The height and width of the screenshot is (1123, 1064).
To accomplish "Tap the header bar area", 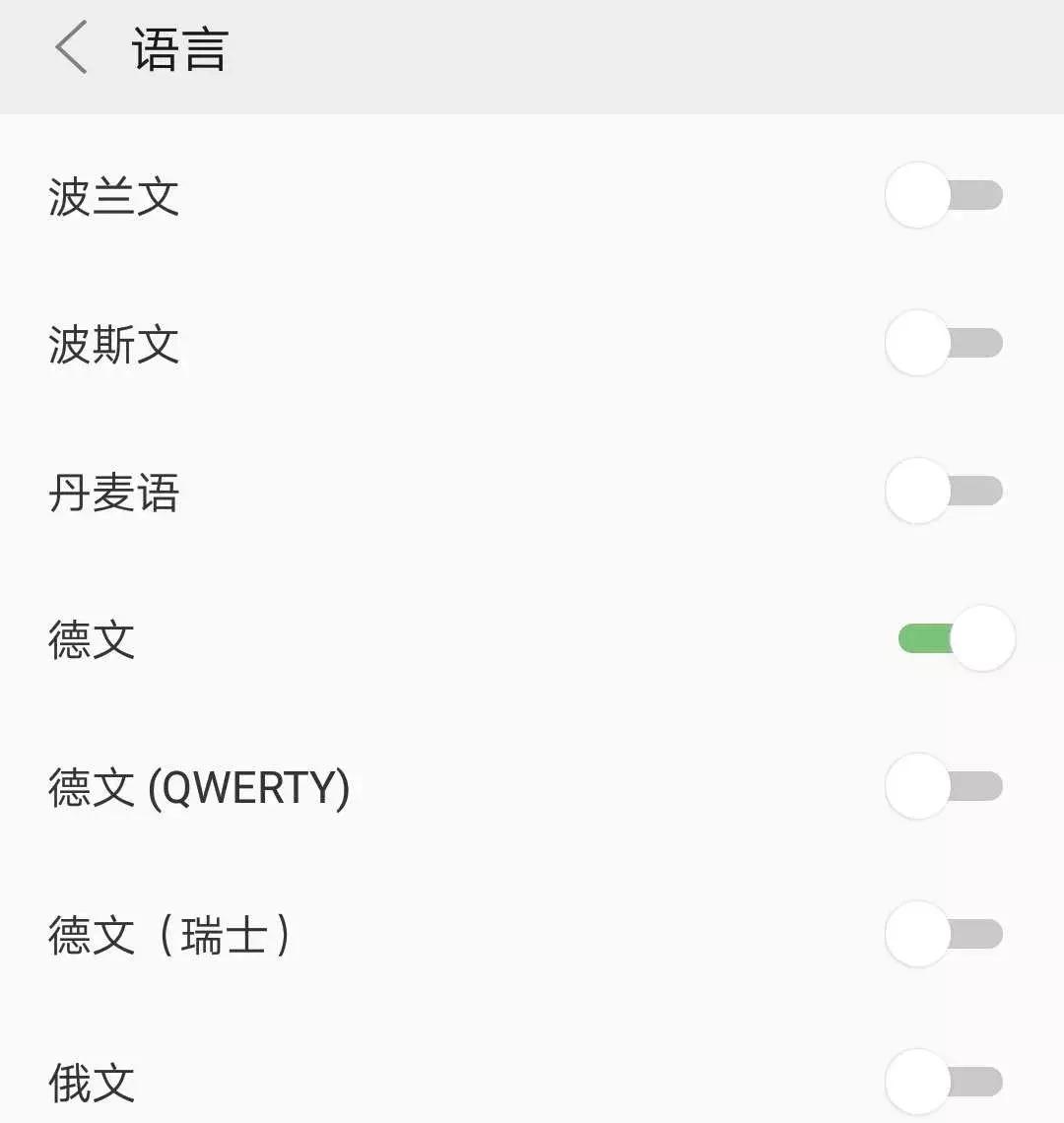I will pos(532,54).
